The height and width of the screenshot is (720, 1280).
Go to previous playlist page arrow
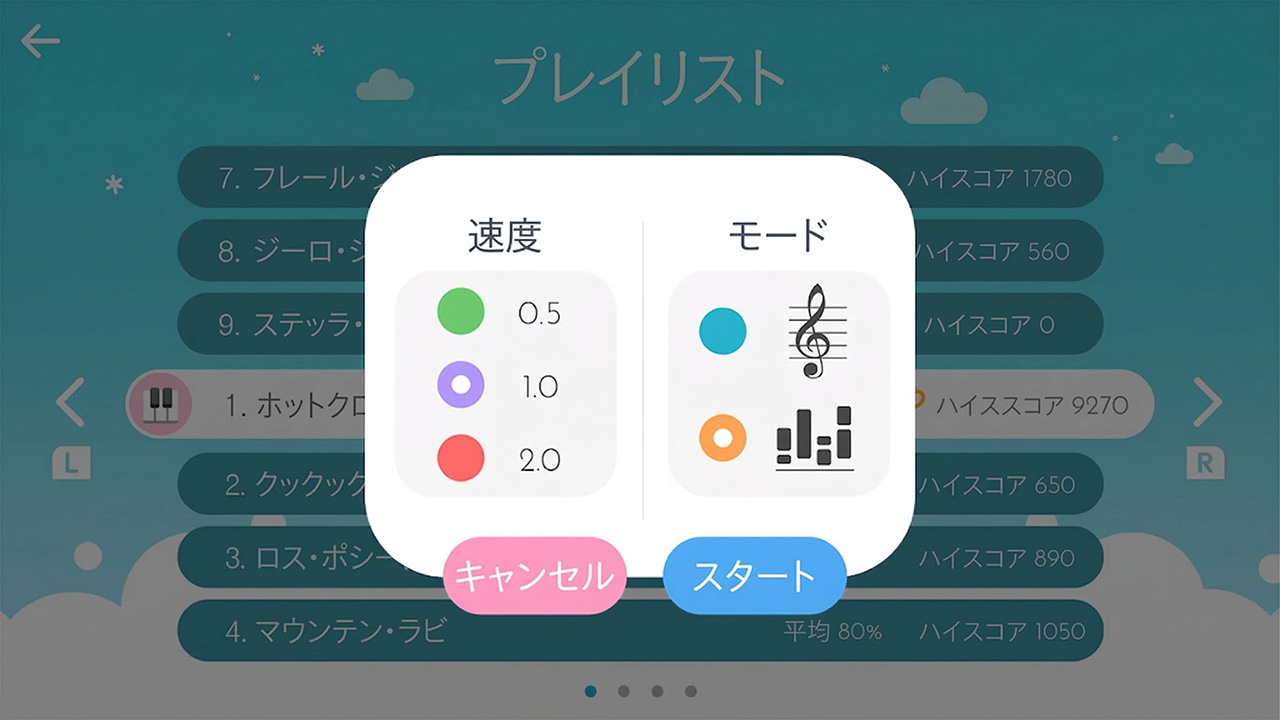point(70,403)
